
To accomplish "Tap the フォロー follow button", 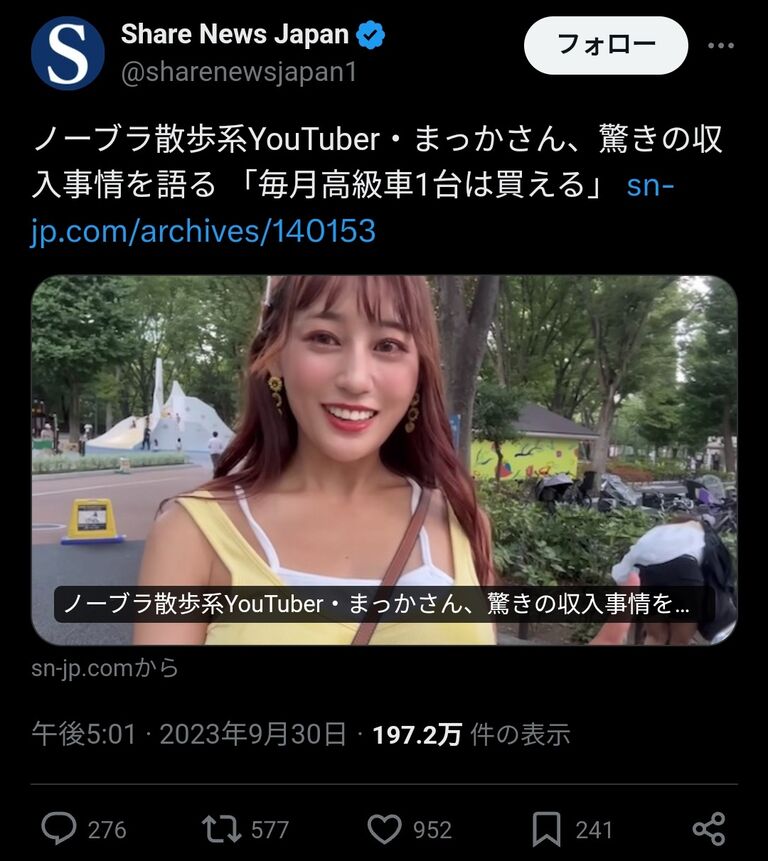I will pyautogui.click(x=606, y=45).
